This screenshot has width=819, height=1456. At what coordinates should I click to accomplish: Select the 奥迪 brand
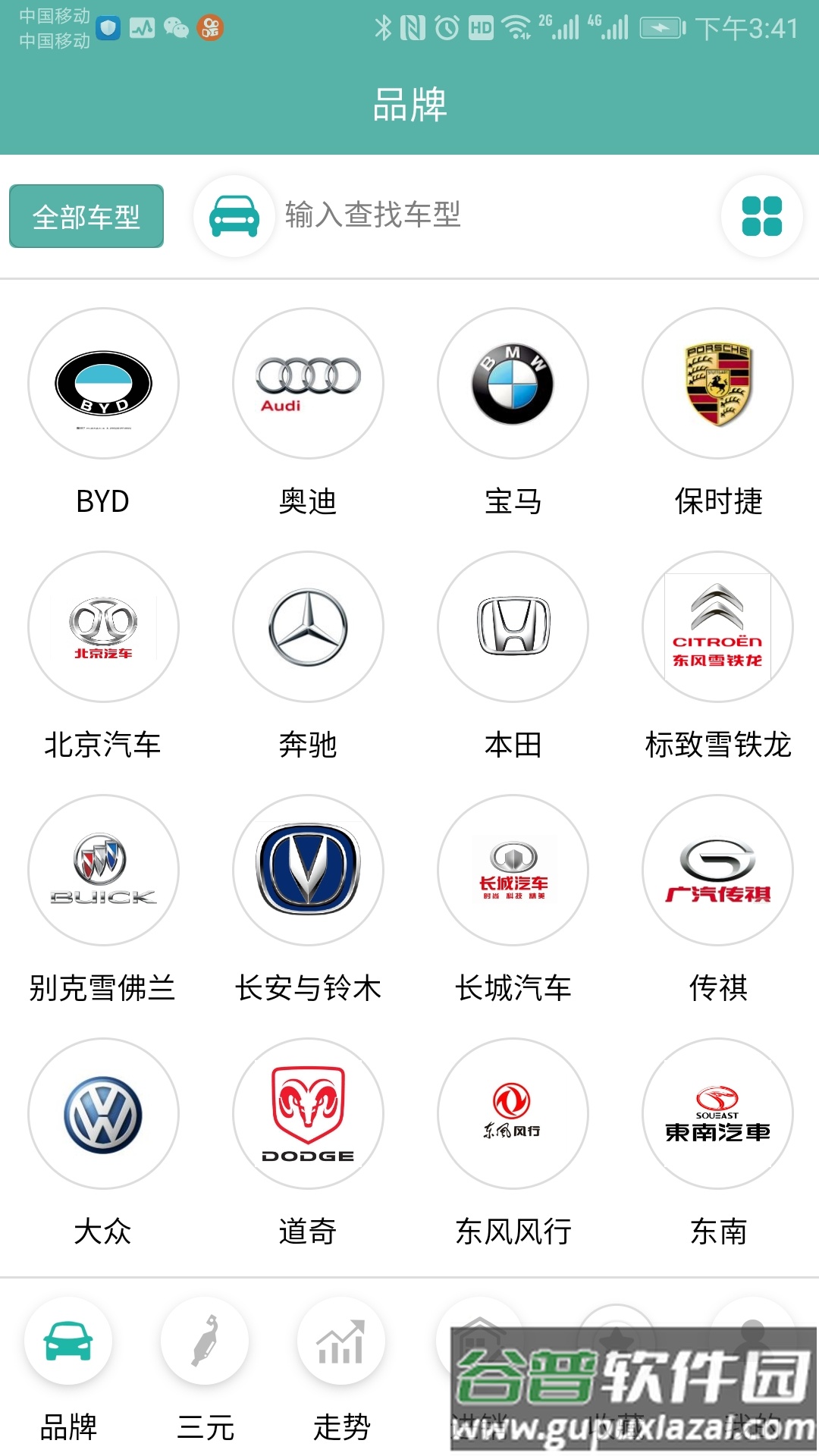(x=308, y=384)
